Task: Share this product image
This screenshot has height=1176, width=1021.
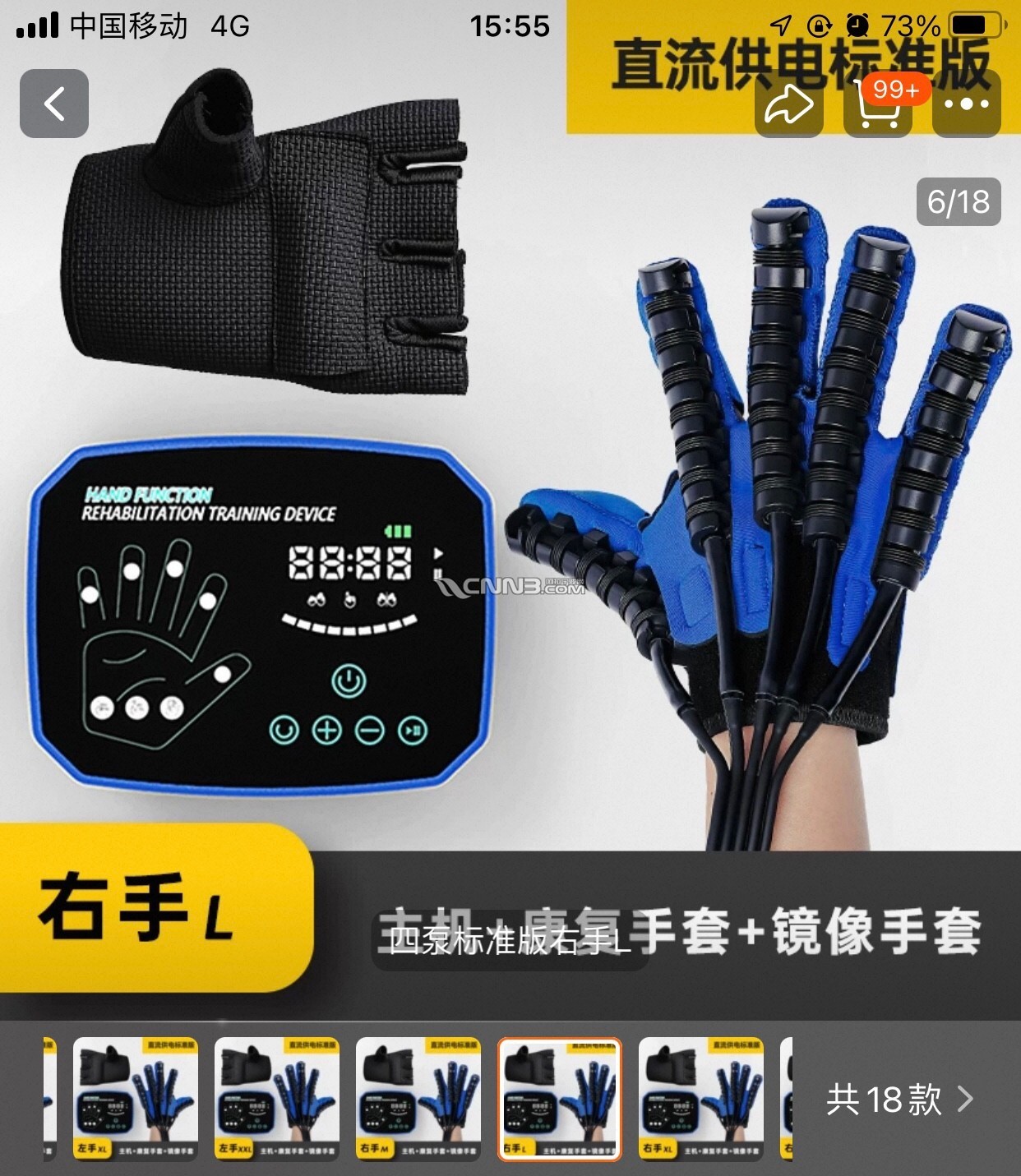Action: point(788,104)
